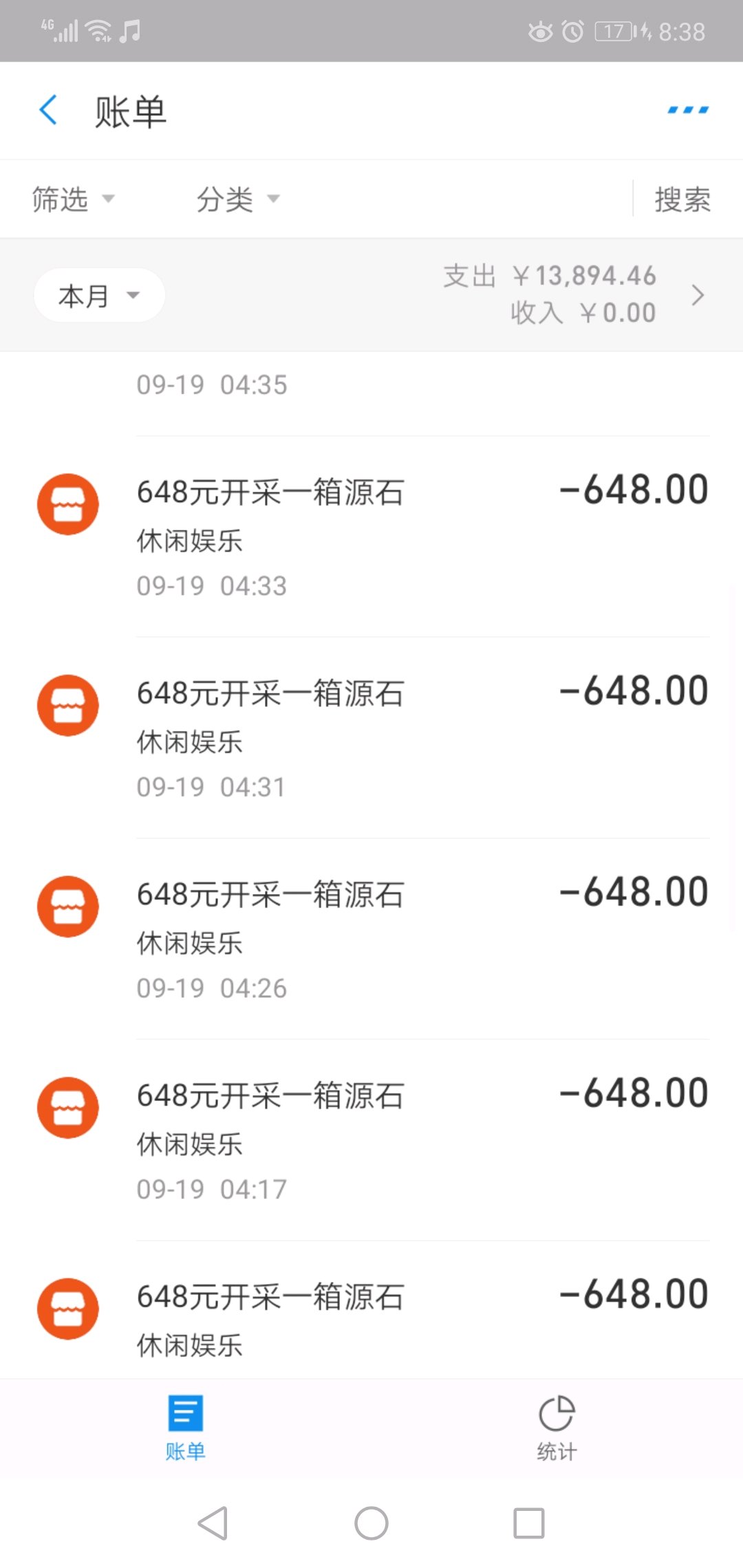The height and width of the screenshot is (1568, 743).
Task: Expand the 分类 category dropdown
Action: 238,199
